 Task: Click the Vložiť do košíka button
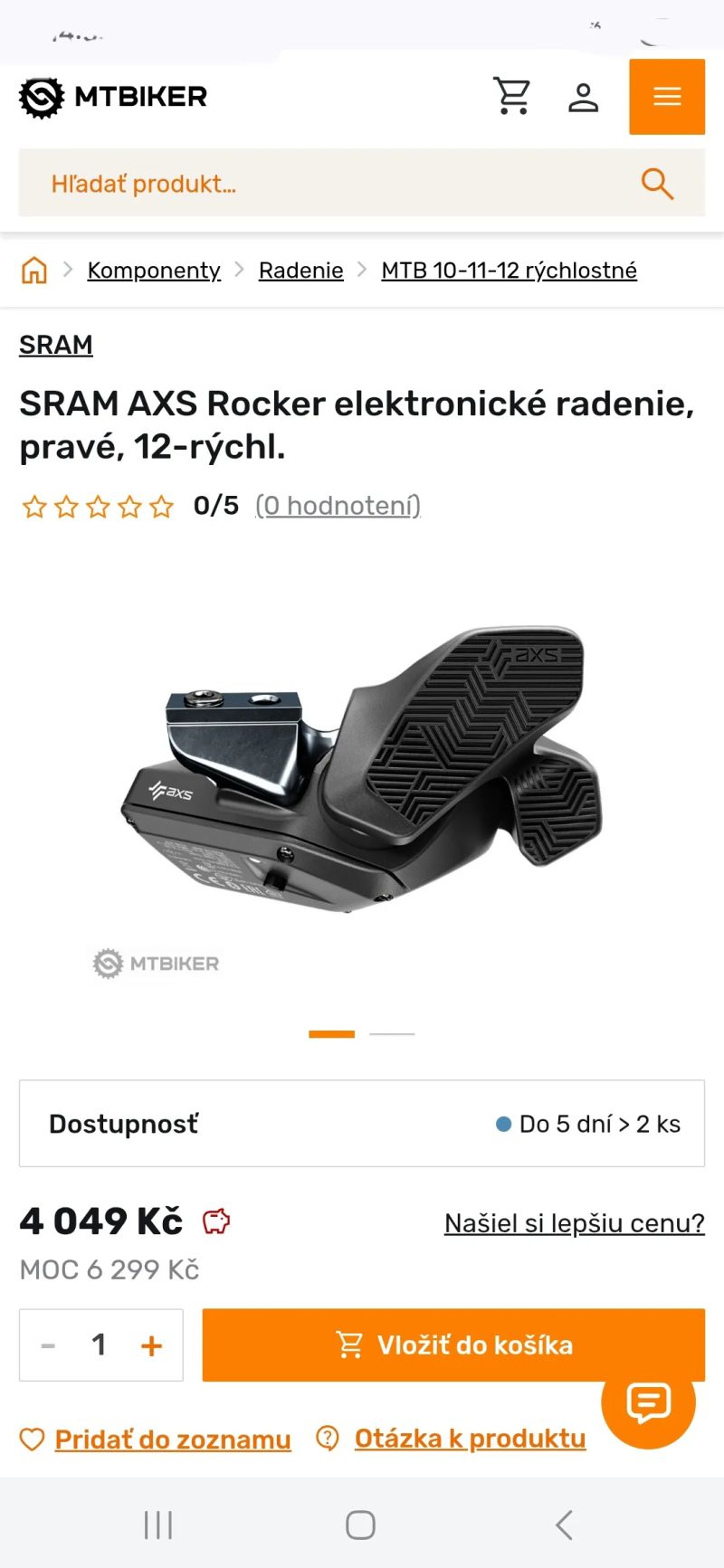454,1345
